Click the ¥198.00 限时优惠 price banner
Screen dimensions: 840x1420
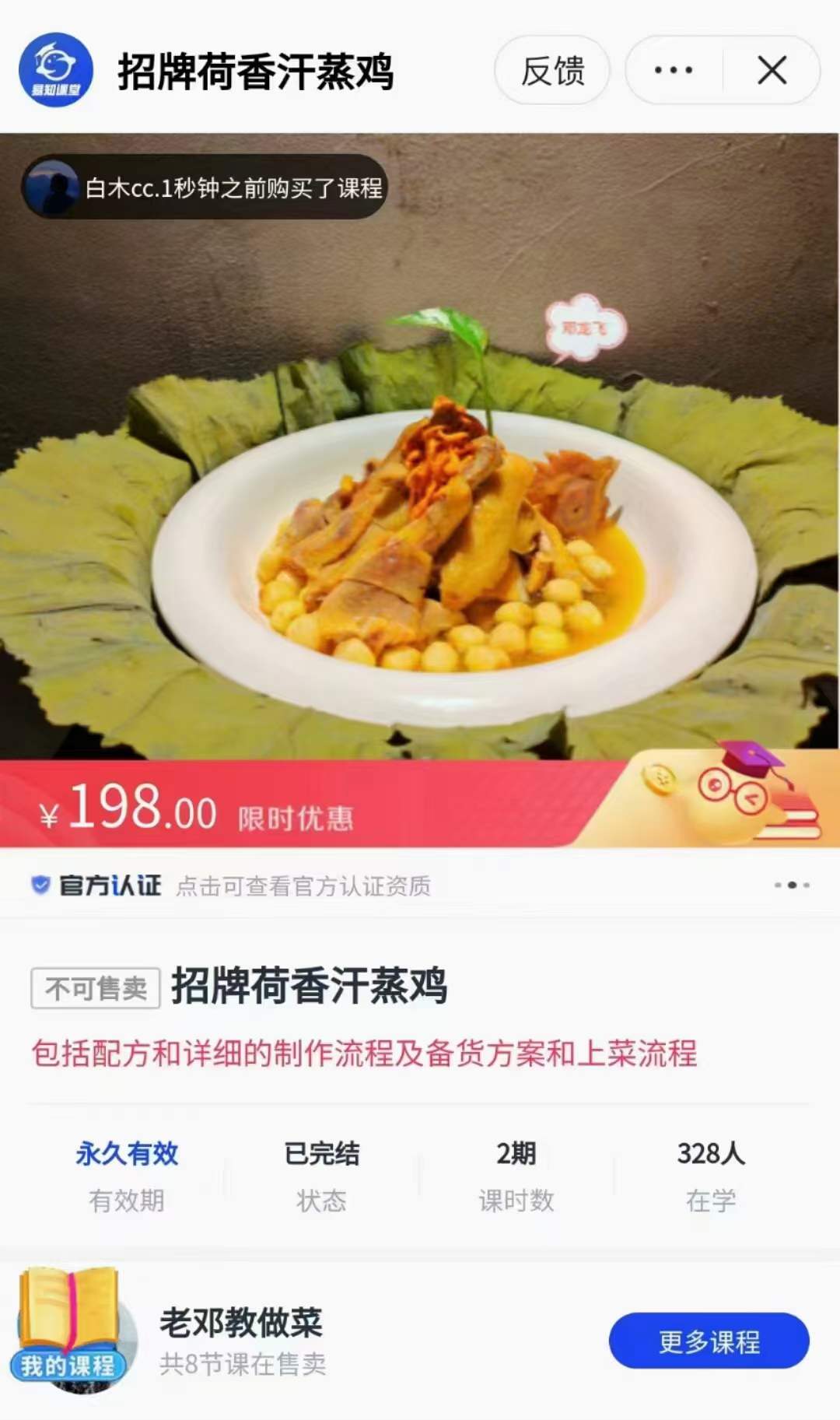[x=194, y=812]
